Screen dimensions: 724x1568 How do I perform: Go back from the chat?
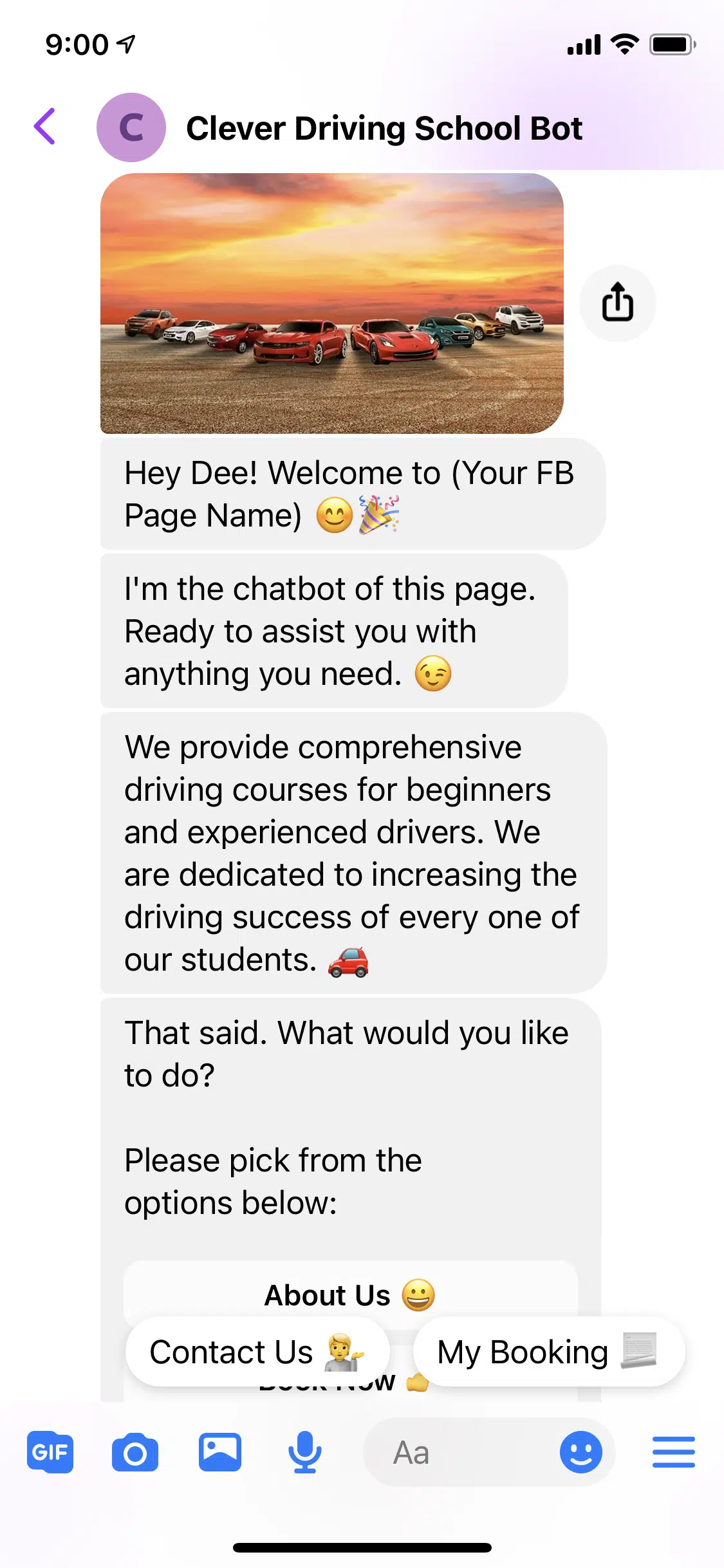click(45, 126)
